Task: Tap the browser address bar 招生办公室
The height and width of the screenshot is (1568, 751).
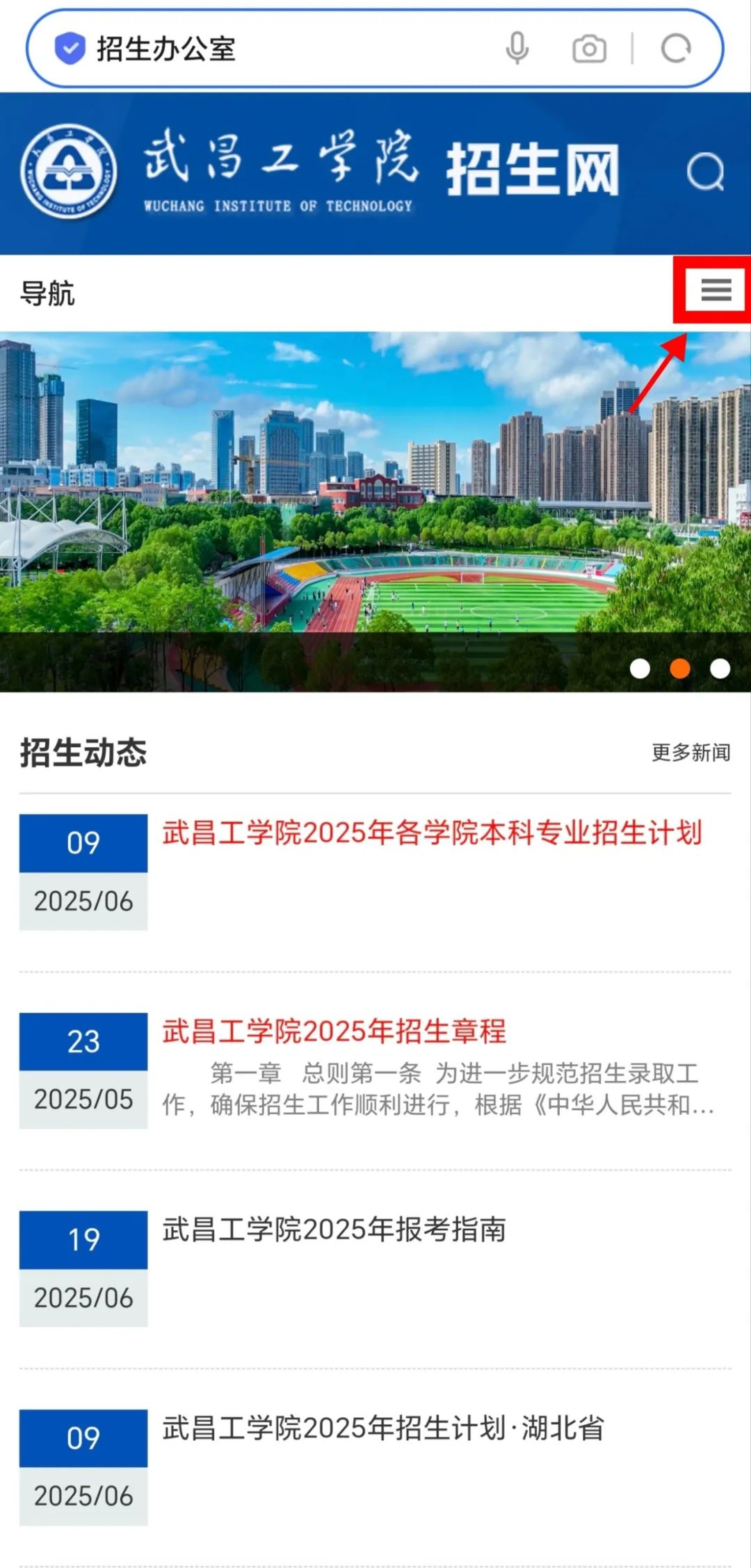Action: click(278, 49)
